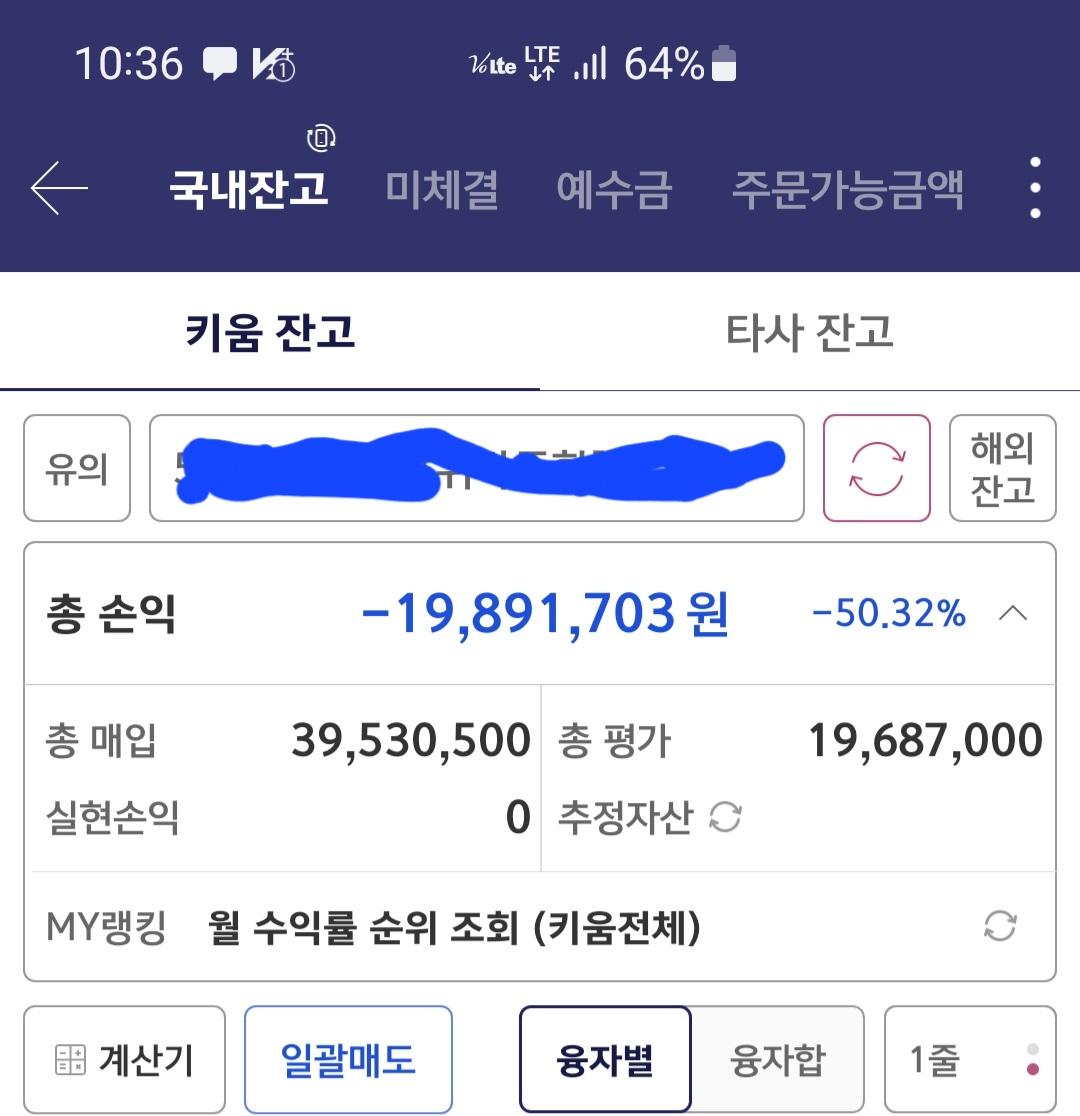Switch to the 미체결 tab

pos(442,189)
